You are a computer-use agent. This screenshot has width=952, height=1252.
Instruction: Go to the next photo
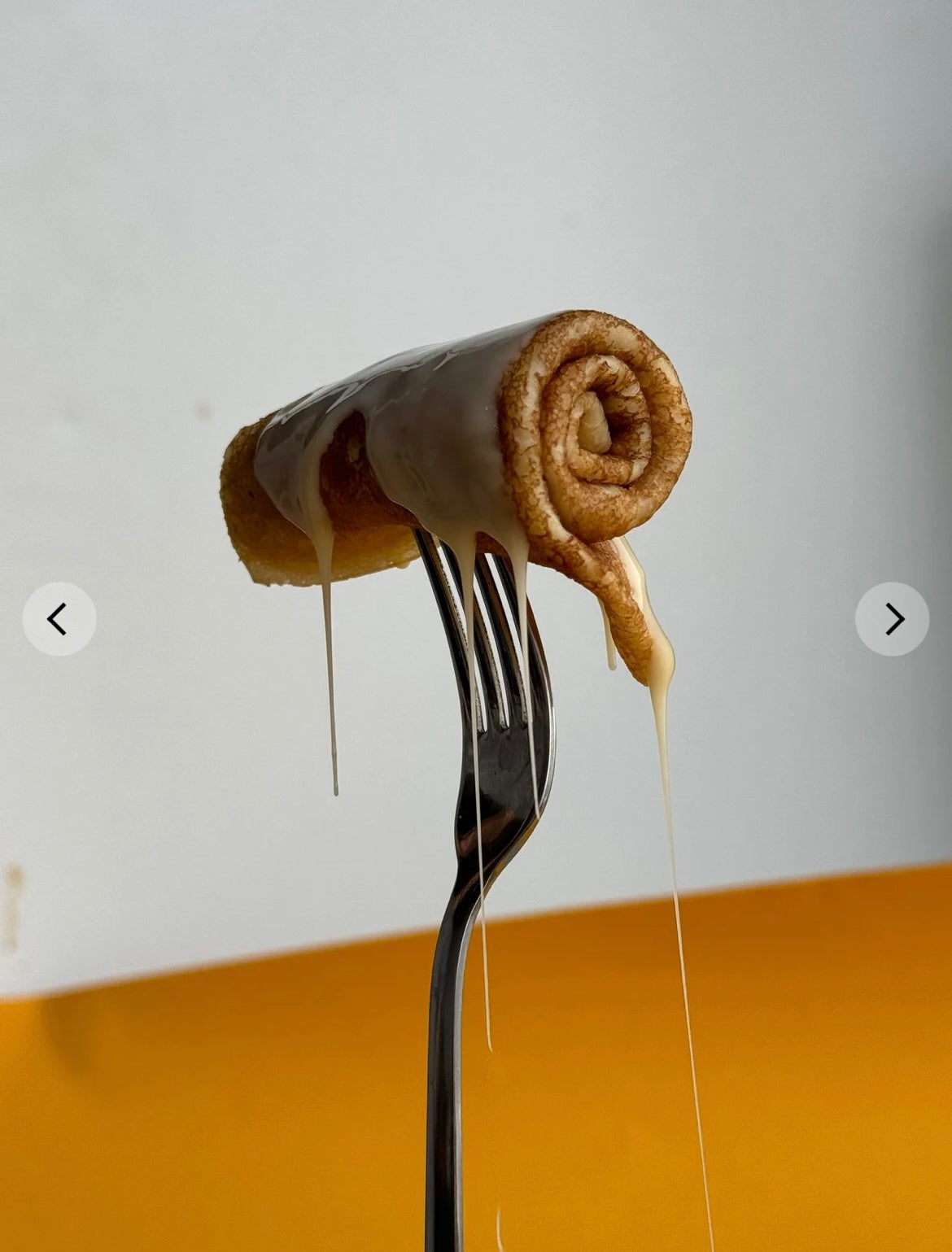pos(892,619)
